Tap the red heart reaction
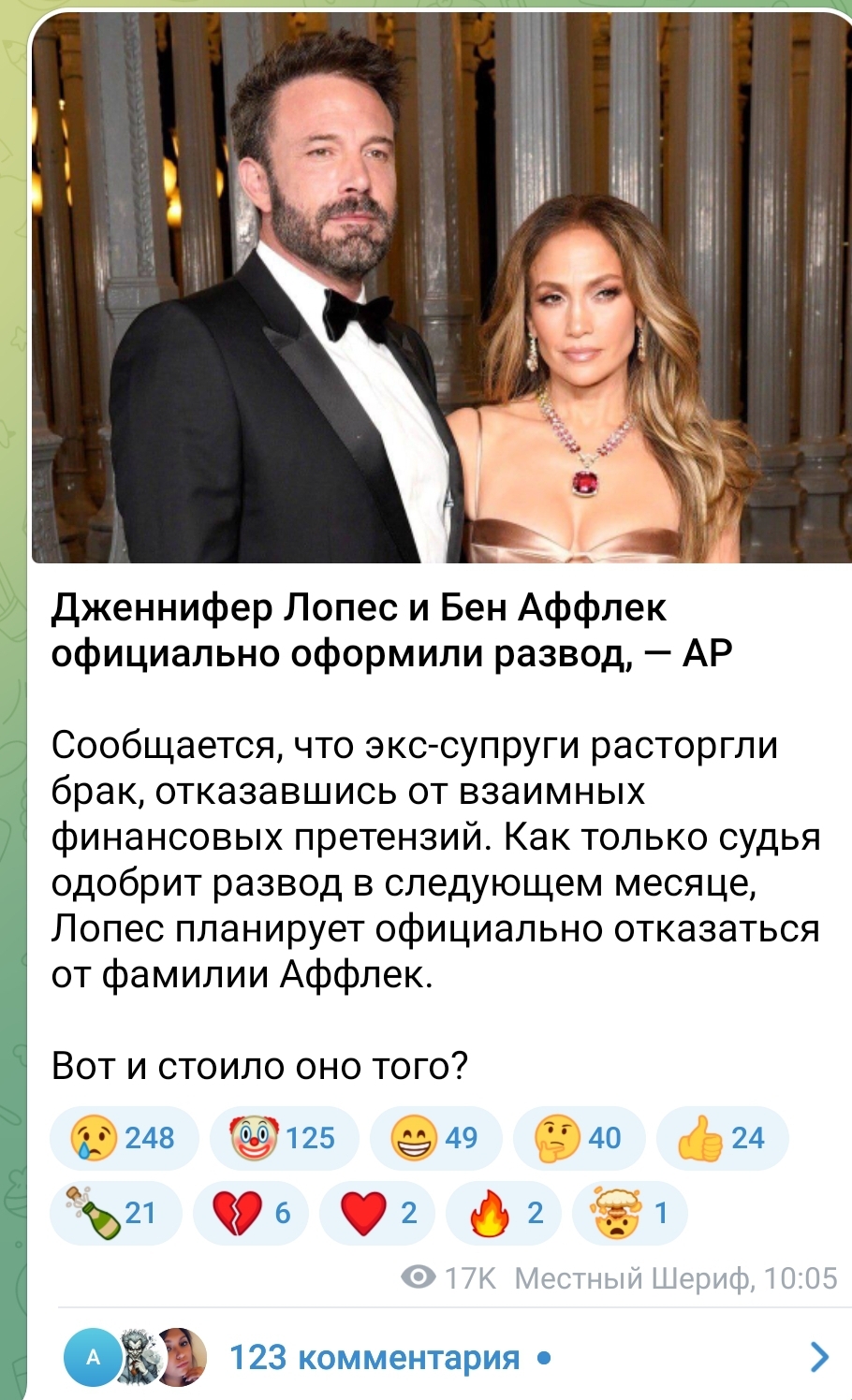The width and height of the screenshot is (852, 1400). (x=377, y=1213)
